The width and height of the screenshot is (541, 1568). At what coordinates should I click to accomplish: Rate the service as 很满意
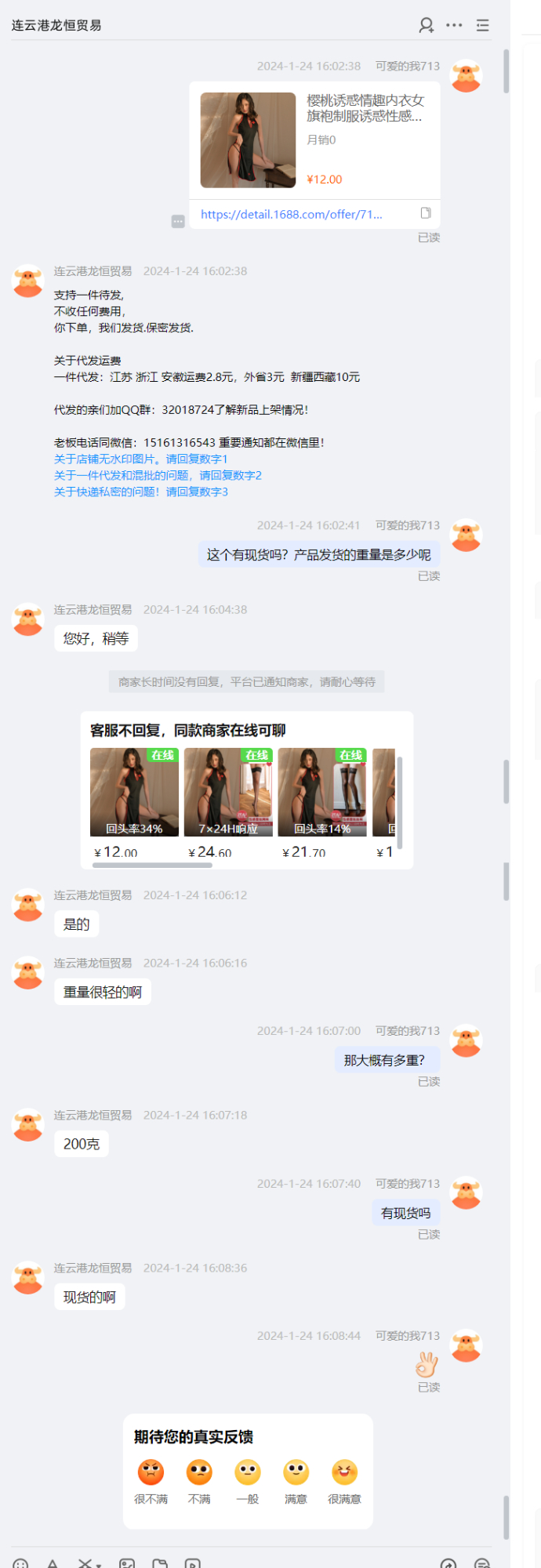344,1475
